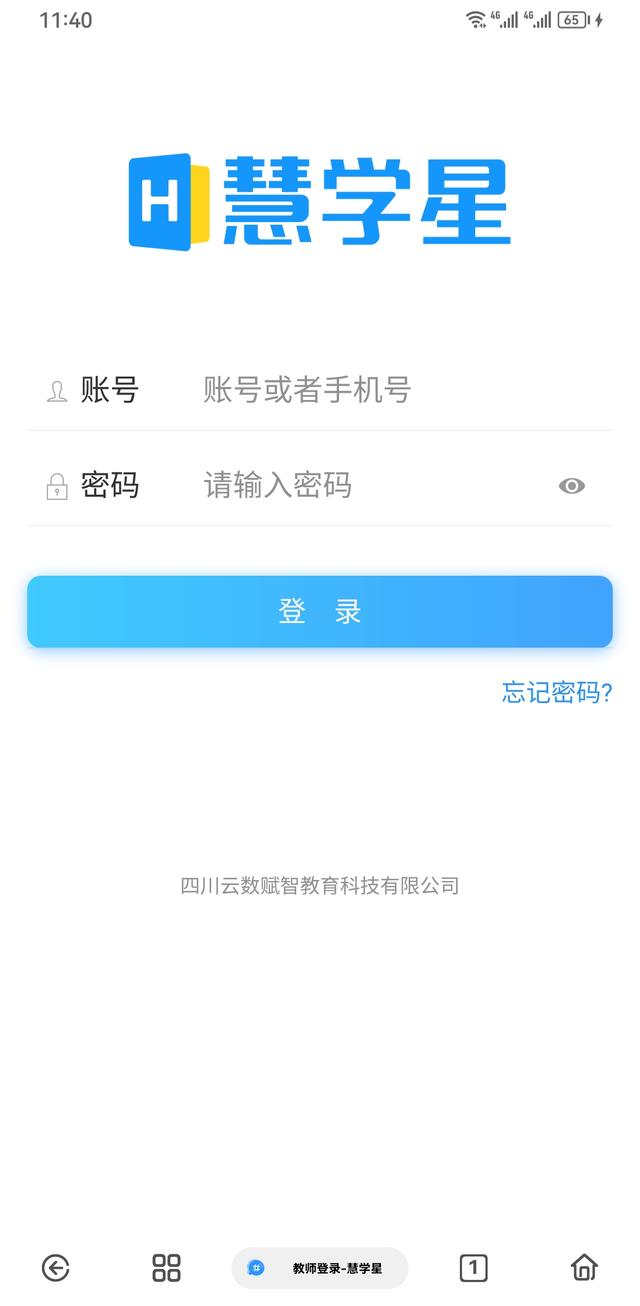
Task: Open the browser tabs switcher
Action: tap(473, 1268)
